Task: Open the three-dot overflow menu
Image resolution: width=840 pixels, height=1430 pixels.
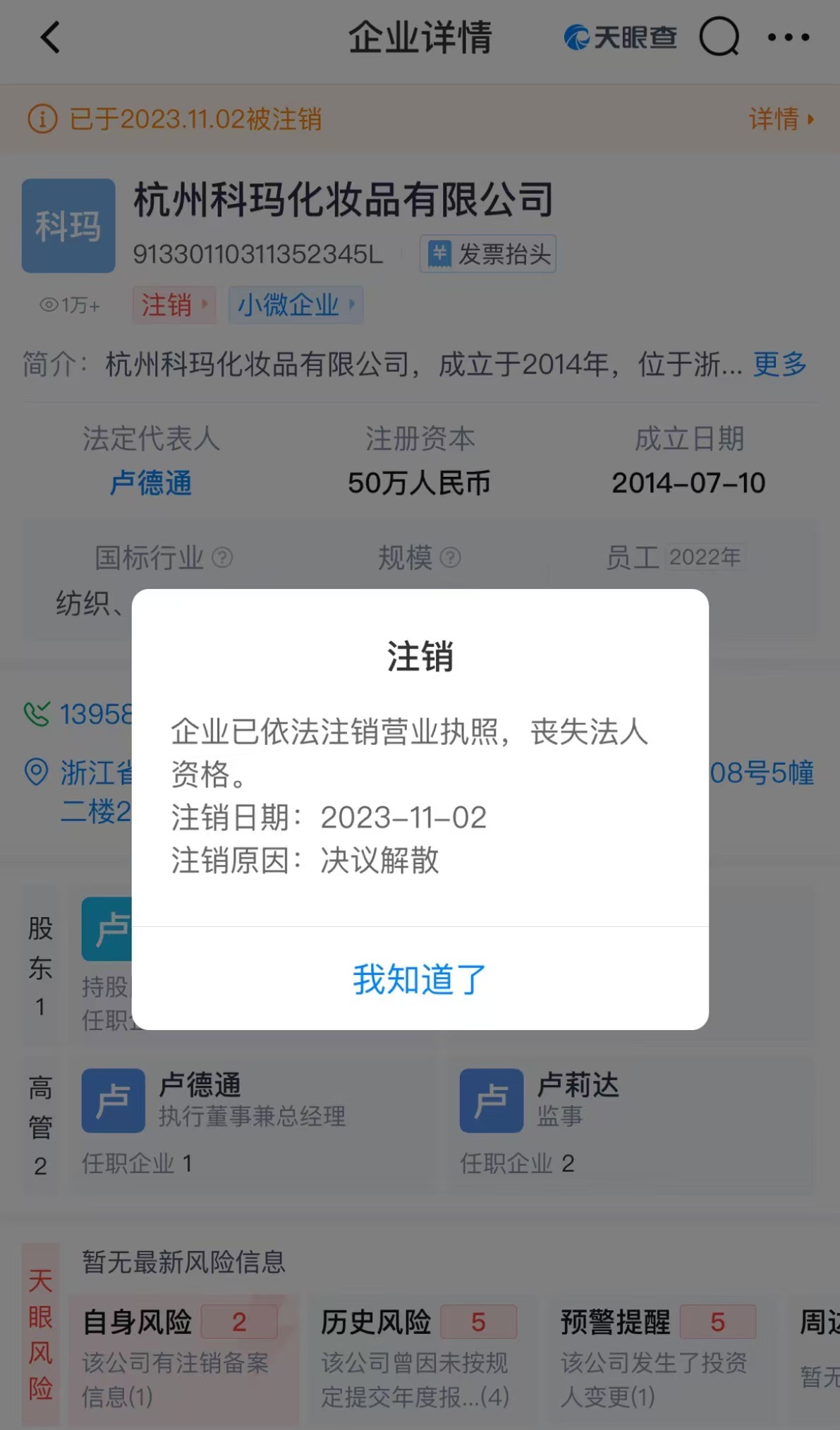Action: 788,37
